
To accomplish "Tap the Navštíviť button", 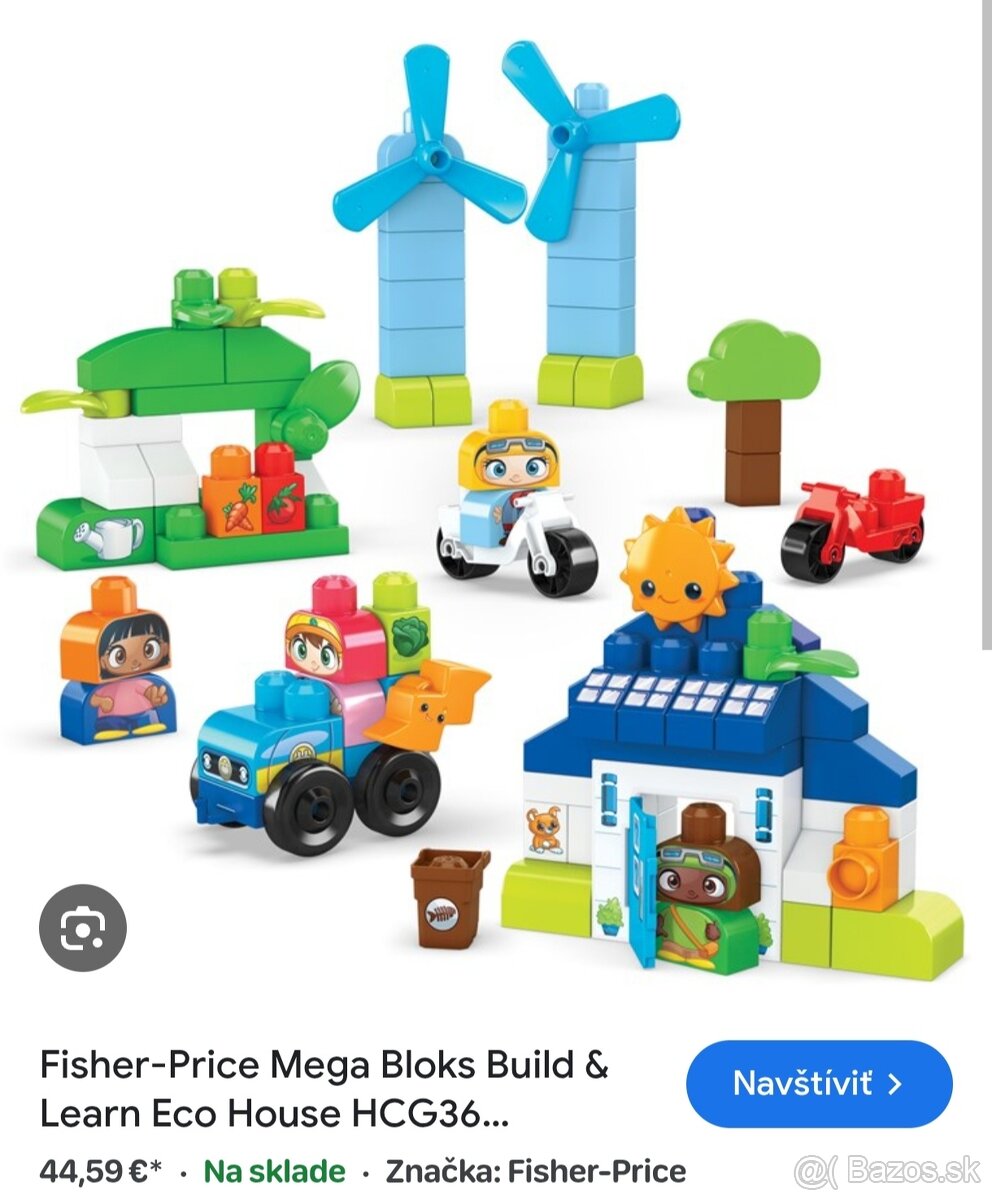I will 818,1083.
